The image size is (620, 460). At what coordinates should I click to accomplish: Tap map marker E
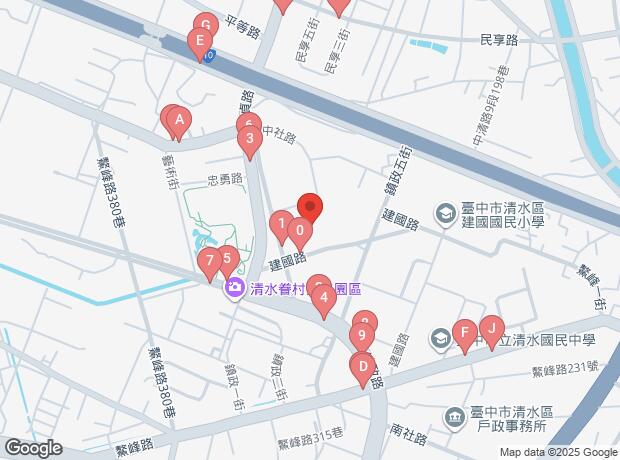point(200,42)
